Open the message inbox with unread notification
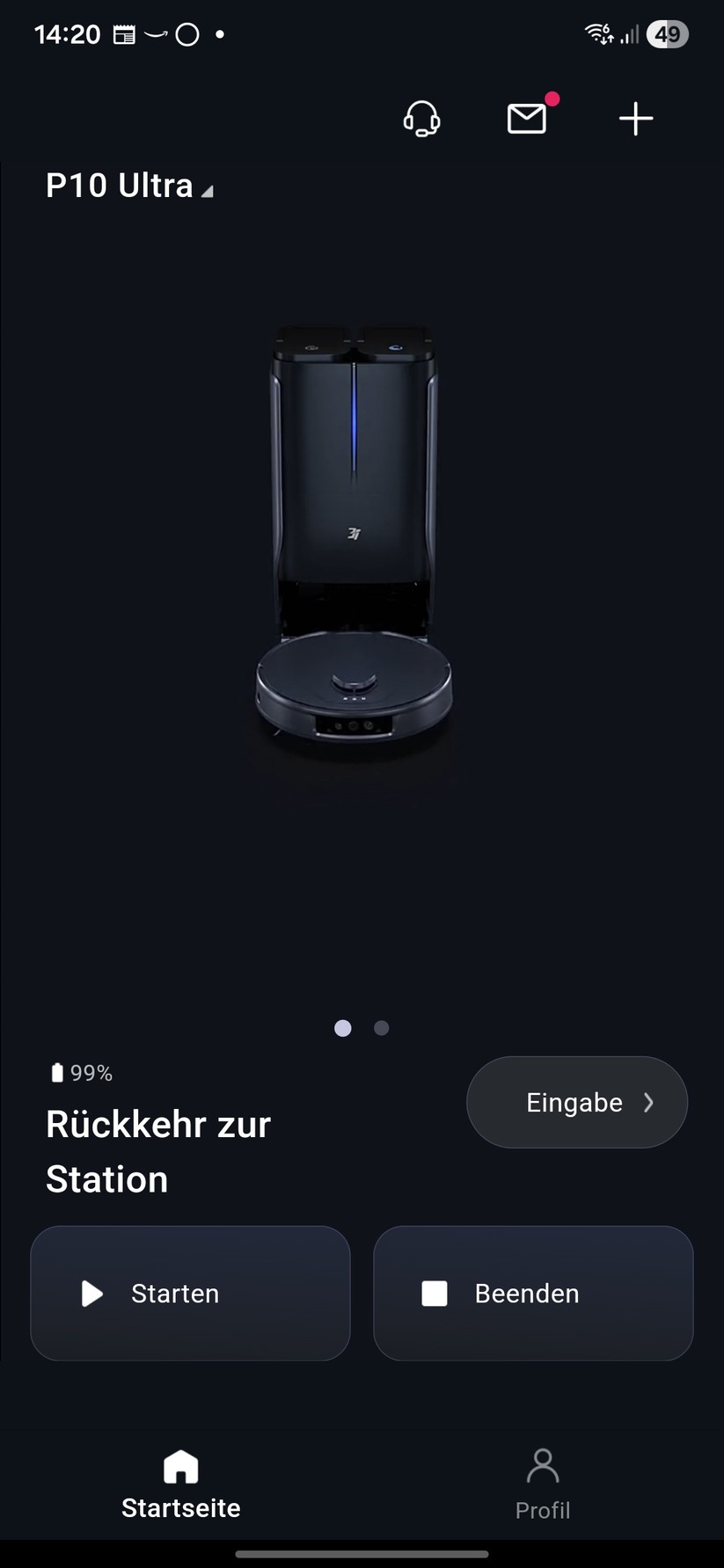Image resolution: width=724 pixels, height=1568 pixels. click(x=526, y=119)
